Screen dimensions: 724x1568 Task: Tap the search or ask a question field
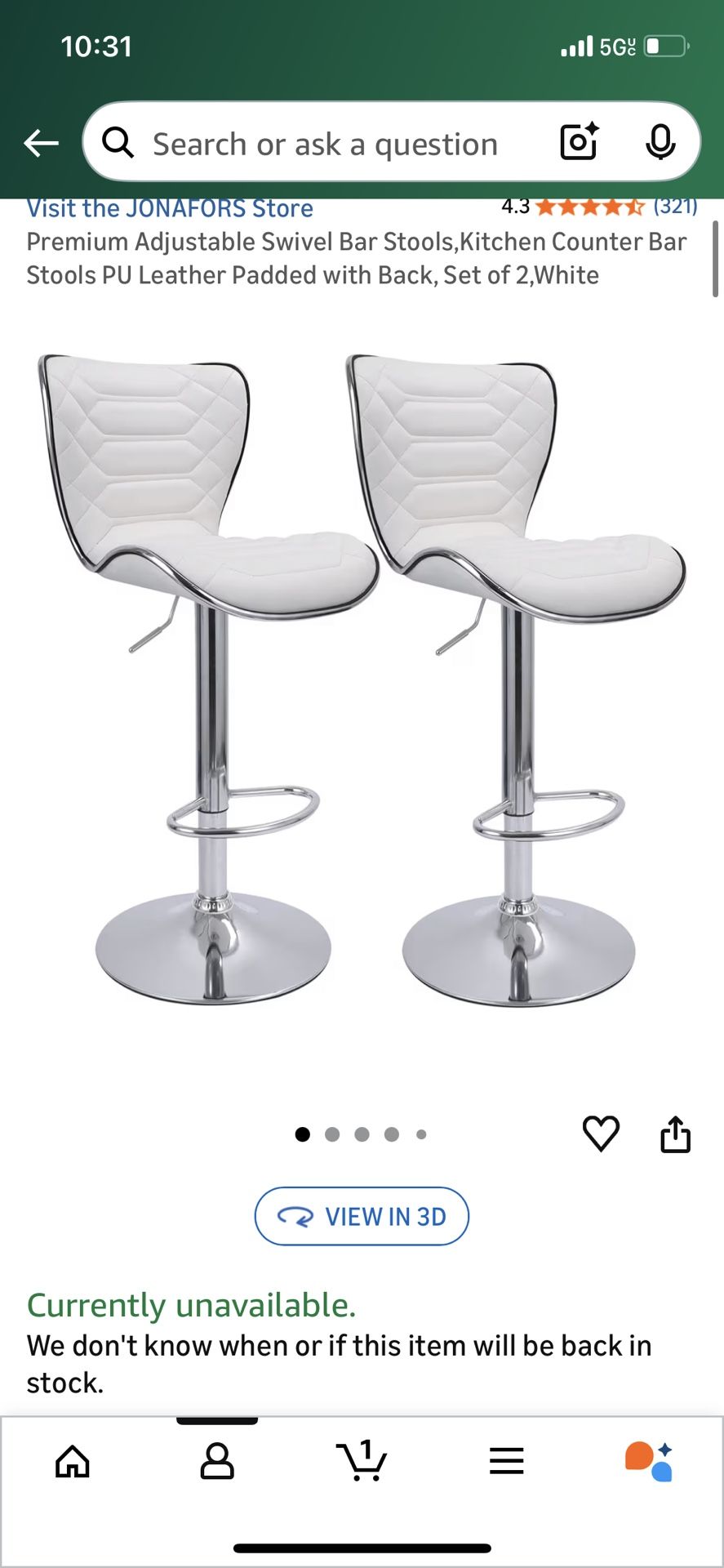pyautogui.click(x=326, y=142)
